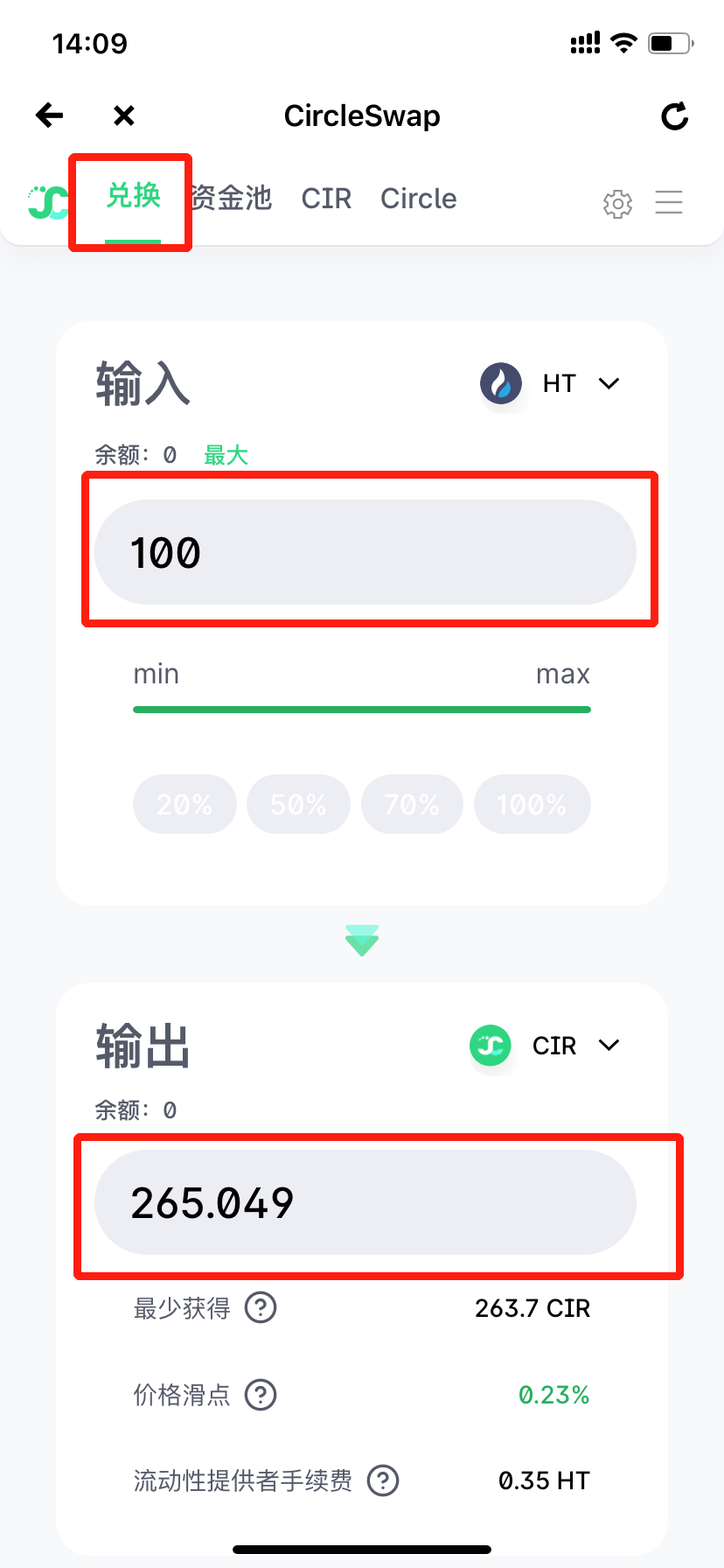724x1568 pixels.
Task: Open the hamburger menu
Action: pos(669,202)
